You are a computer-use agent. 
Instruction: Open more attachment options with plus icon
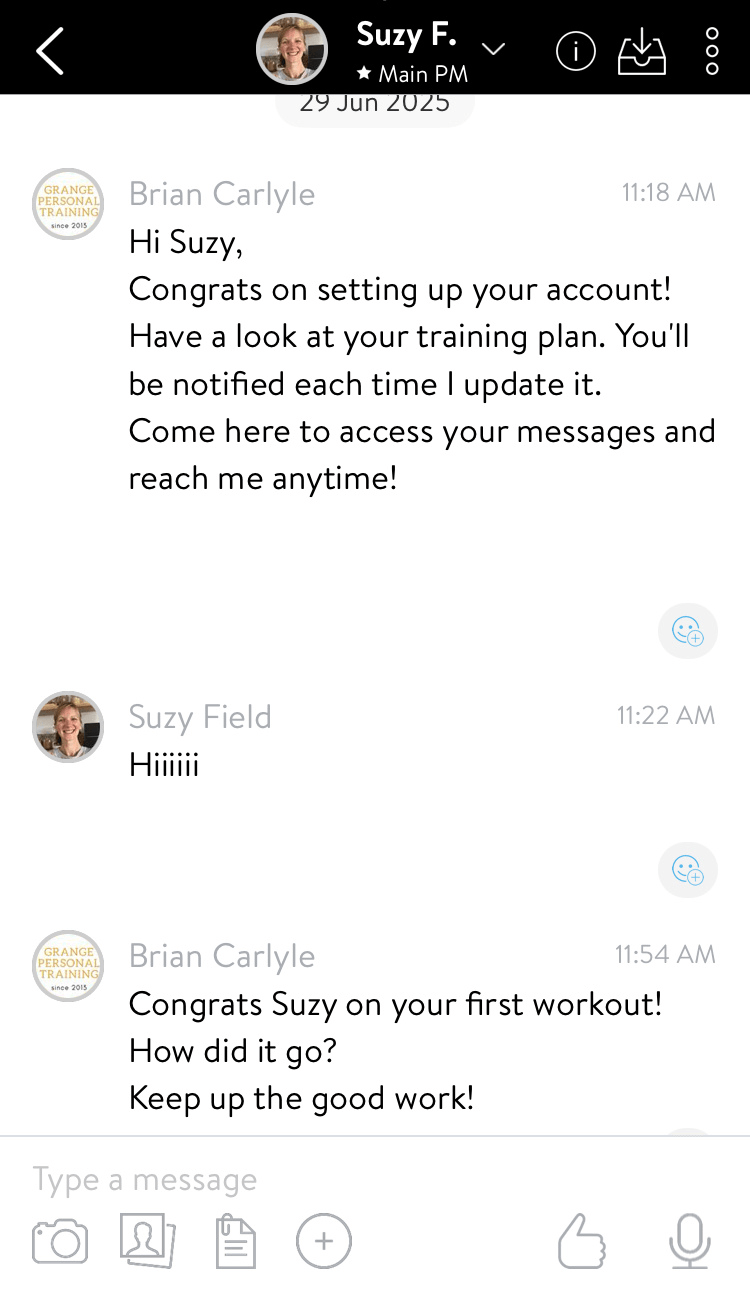pos(324,1242)
